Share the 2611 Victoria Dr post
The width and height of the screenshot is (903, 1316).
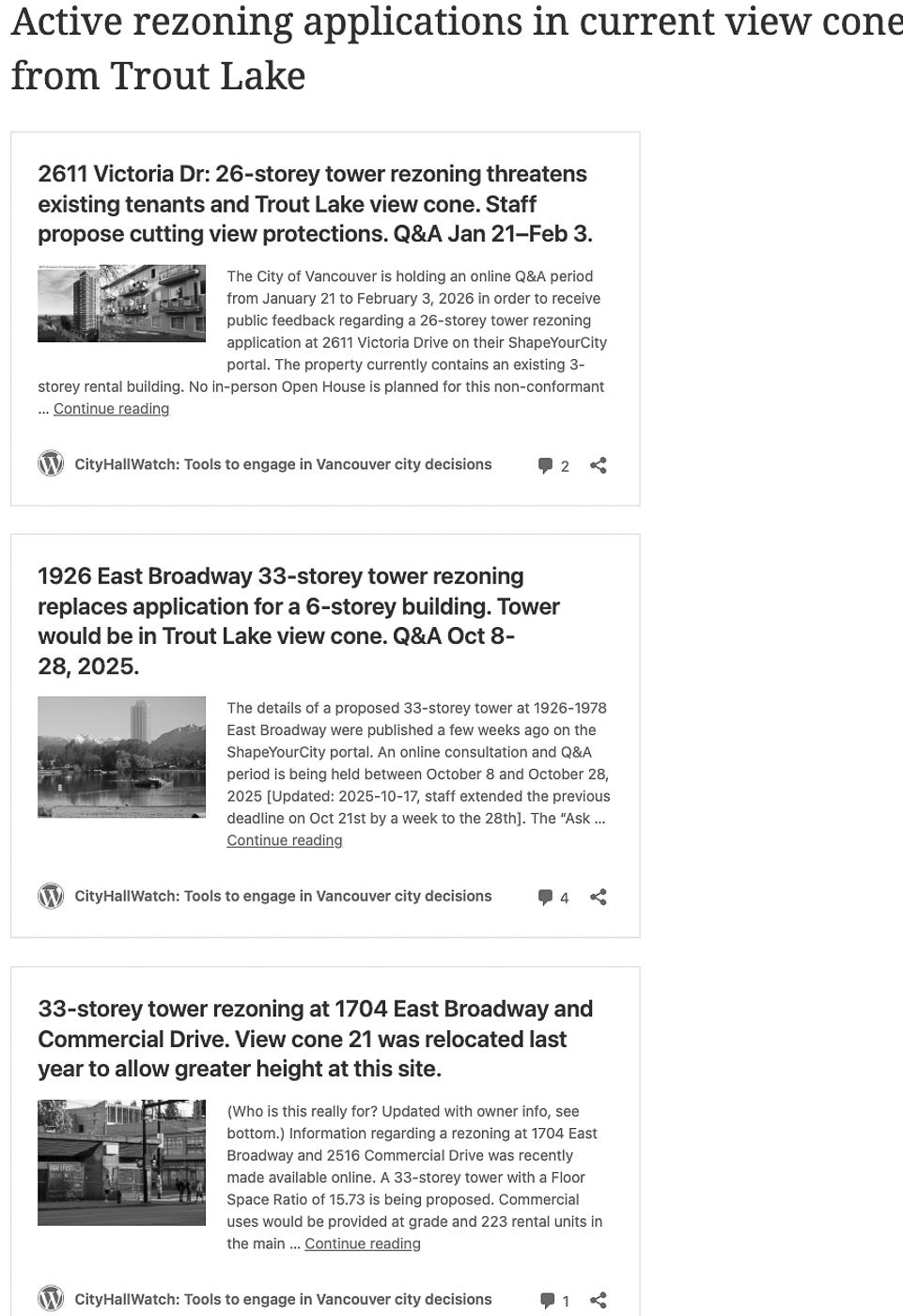(598, 465)
